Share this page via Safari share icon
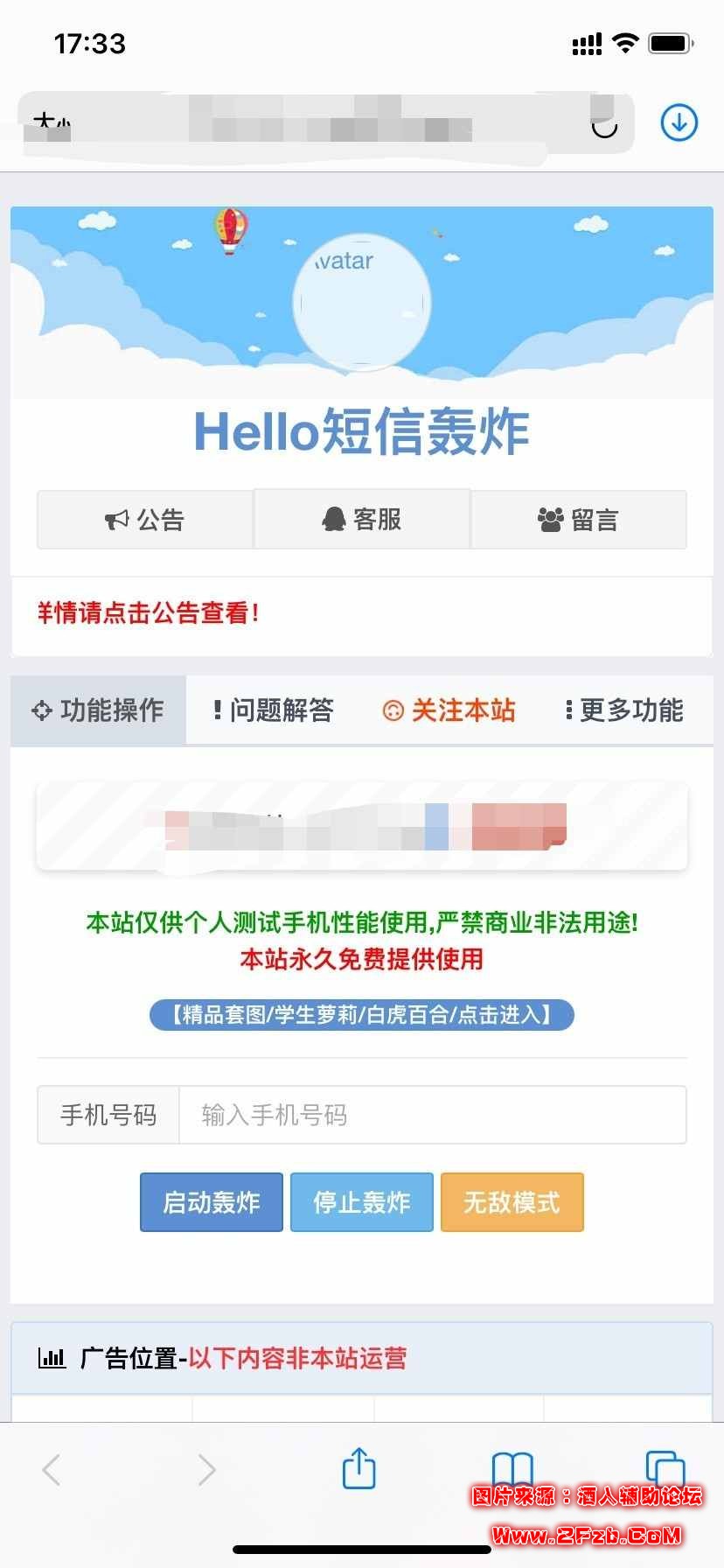The image size is (724, 1568). 359,1467
